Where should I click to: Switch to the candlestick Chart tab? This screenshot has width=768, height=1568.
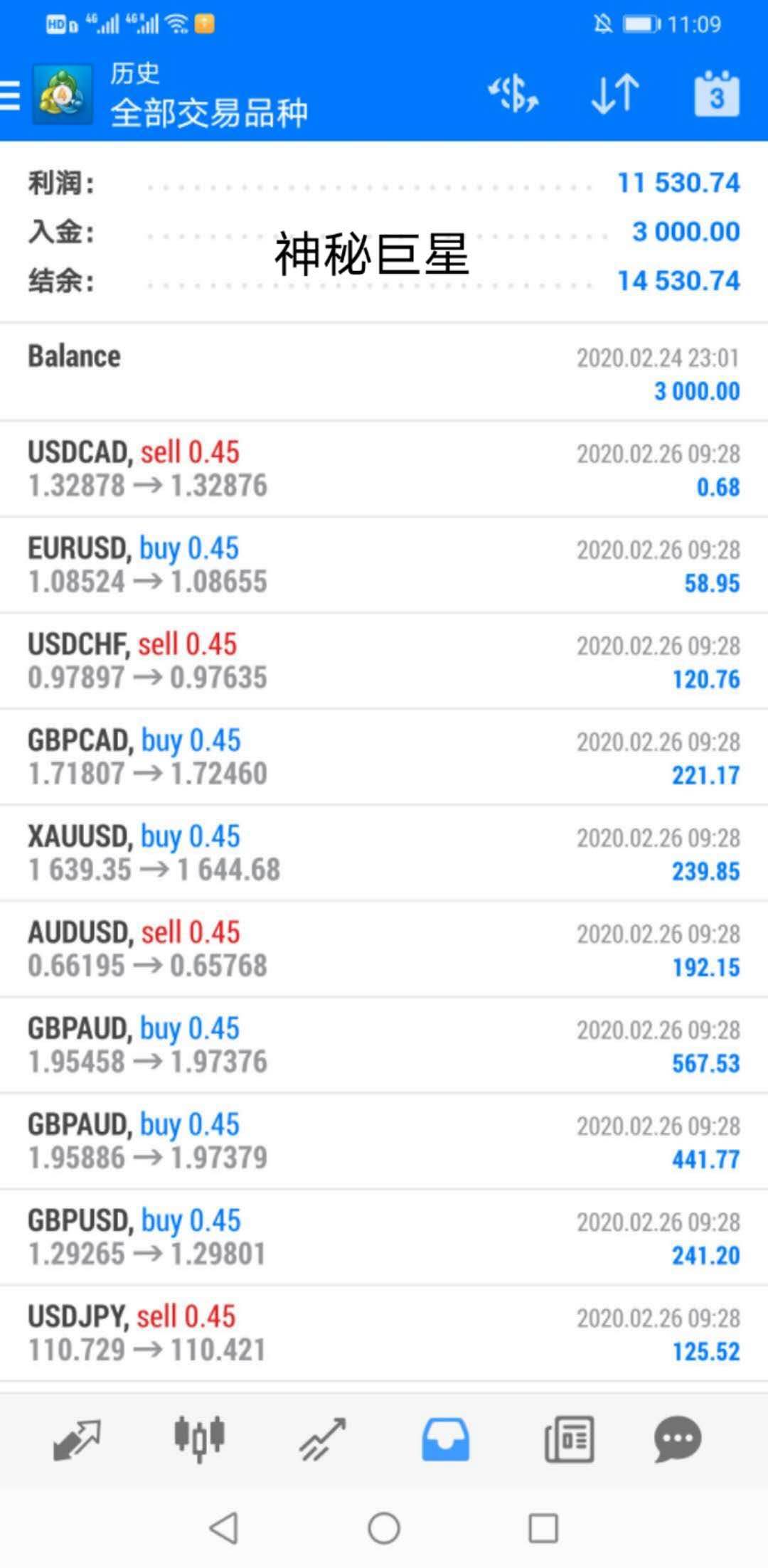point(200,1439)
